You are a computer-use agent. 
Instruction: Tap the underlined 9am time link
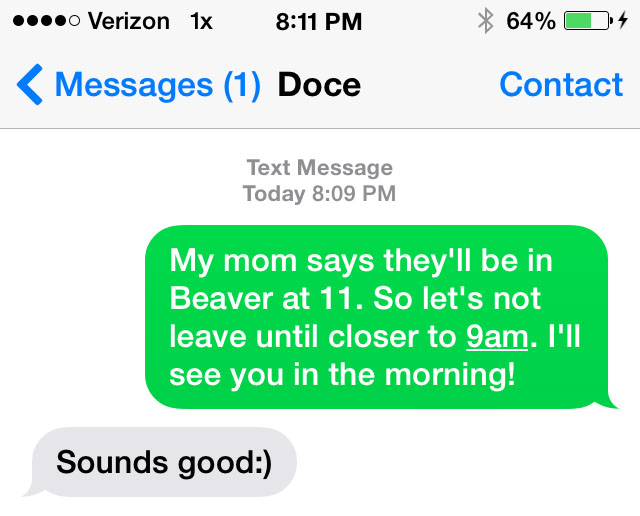pos(496,337)
